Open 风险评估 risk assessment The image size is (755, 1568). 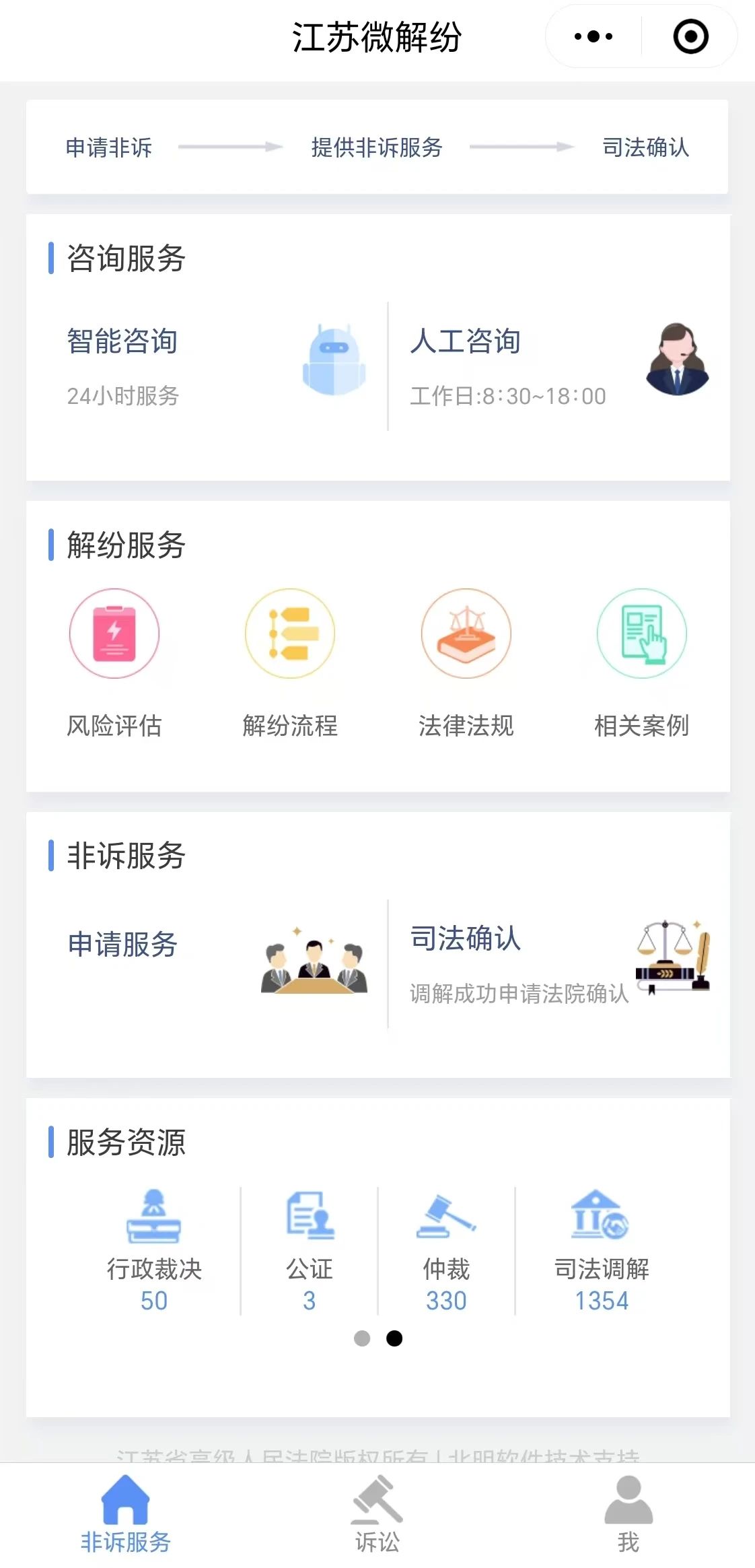point(114,663)
